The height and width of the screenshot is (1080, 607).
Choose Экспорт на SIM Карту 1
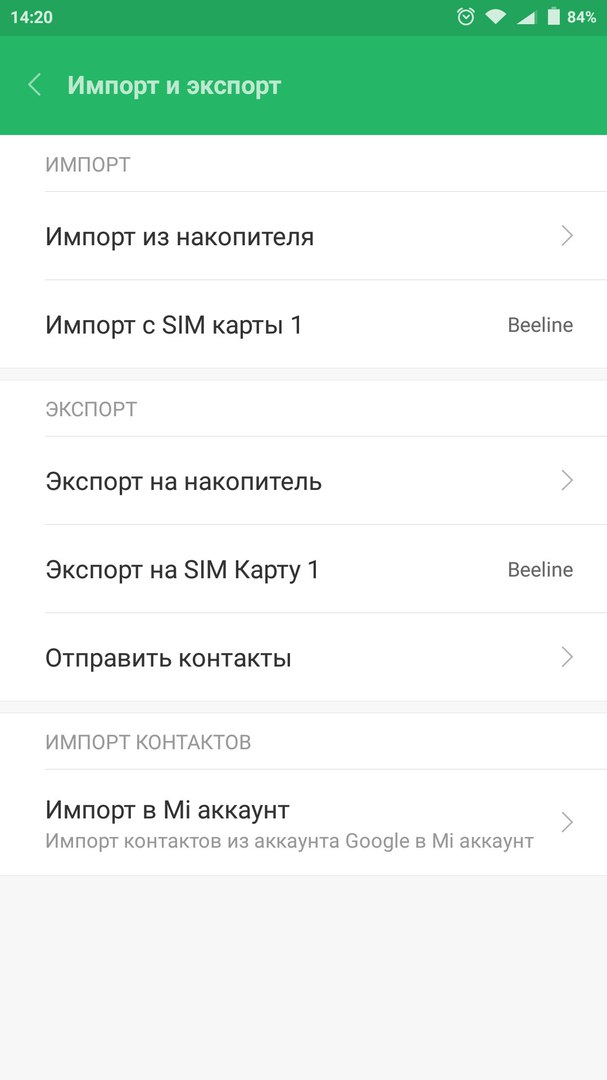[x=303, y=569]
